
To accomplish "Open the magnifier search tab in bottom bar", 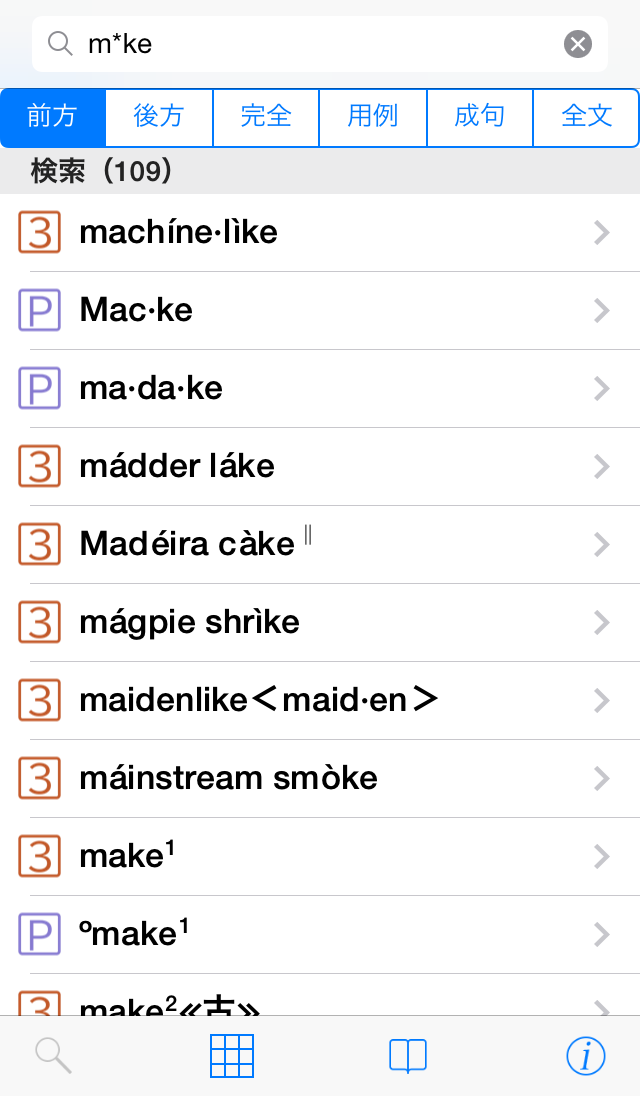I will click(x=53, y=1056).
